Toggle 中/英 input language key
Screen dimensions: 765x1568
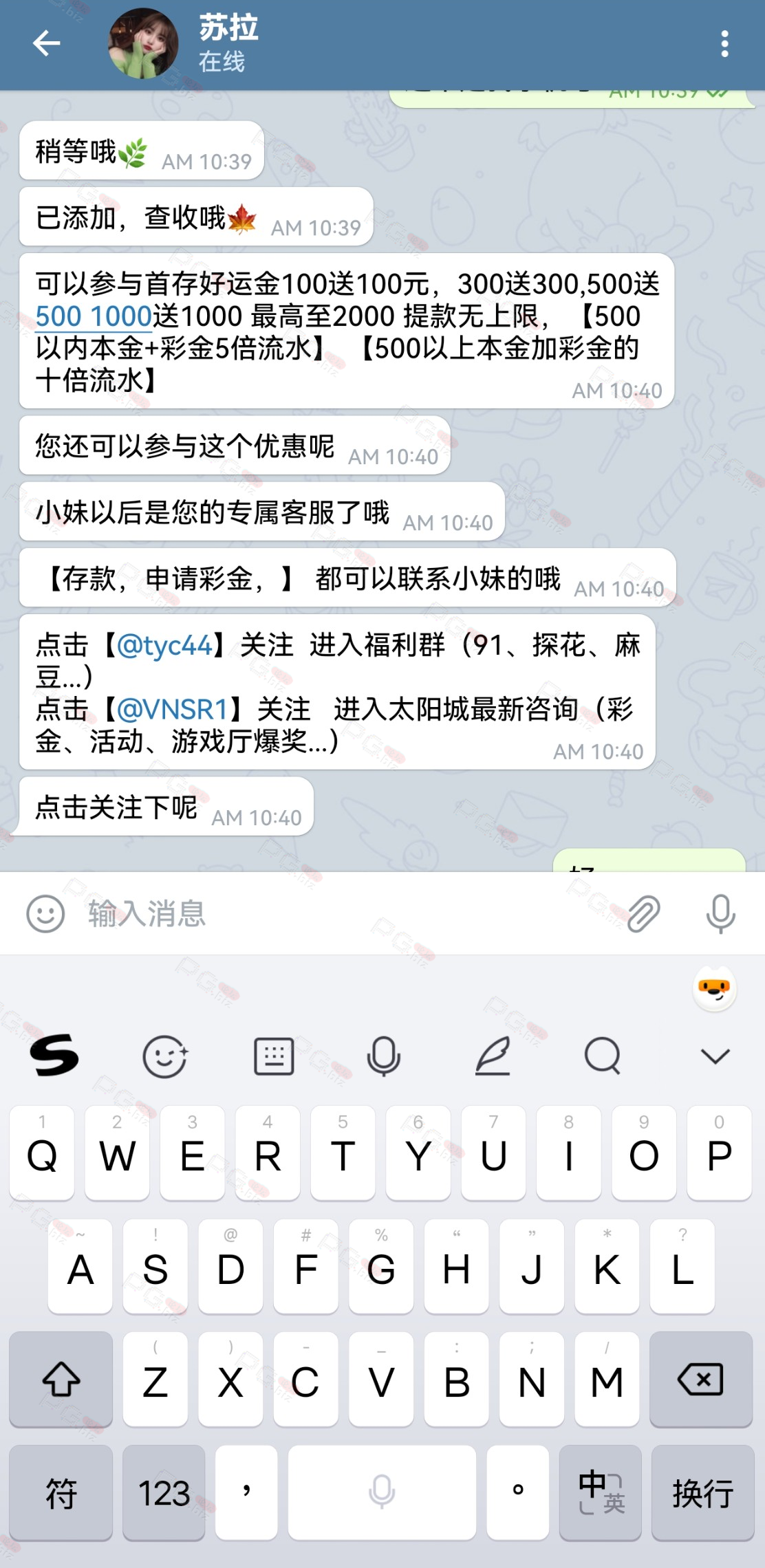pyautogui.click(x=601, y=1493)
